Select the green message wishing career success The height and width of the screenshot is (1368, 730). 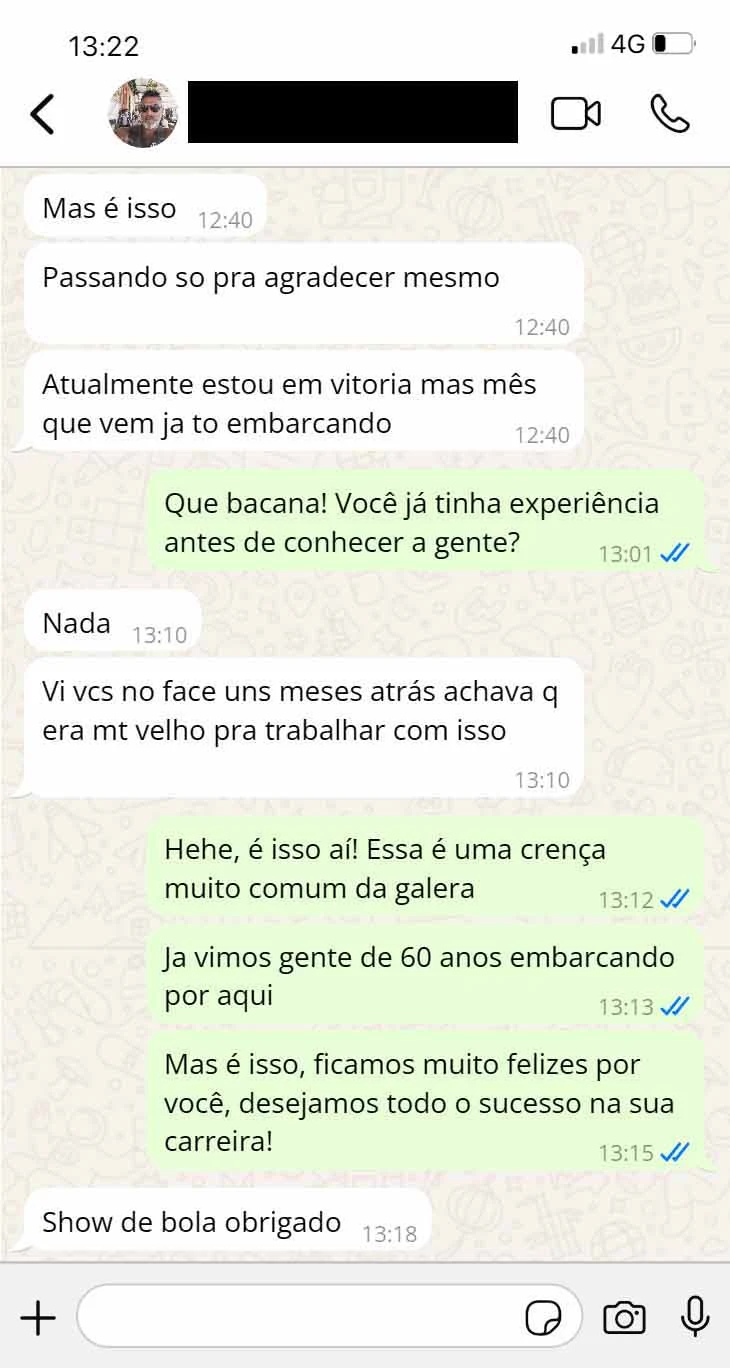pyautogui.click(x=420, y=1103)
